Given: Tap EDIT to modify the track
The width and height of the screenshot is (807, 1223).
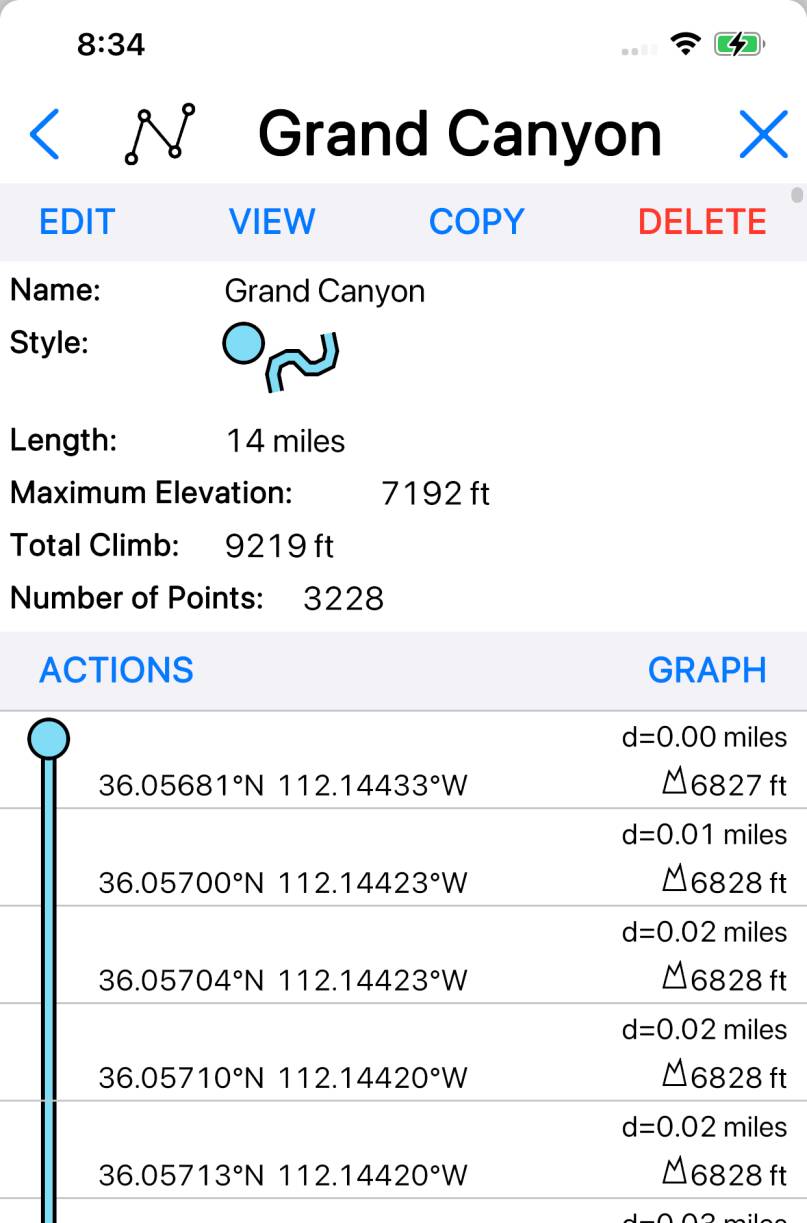Looking at the screenshot, I should [77, 222].
